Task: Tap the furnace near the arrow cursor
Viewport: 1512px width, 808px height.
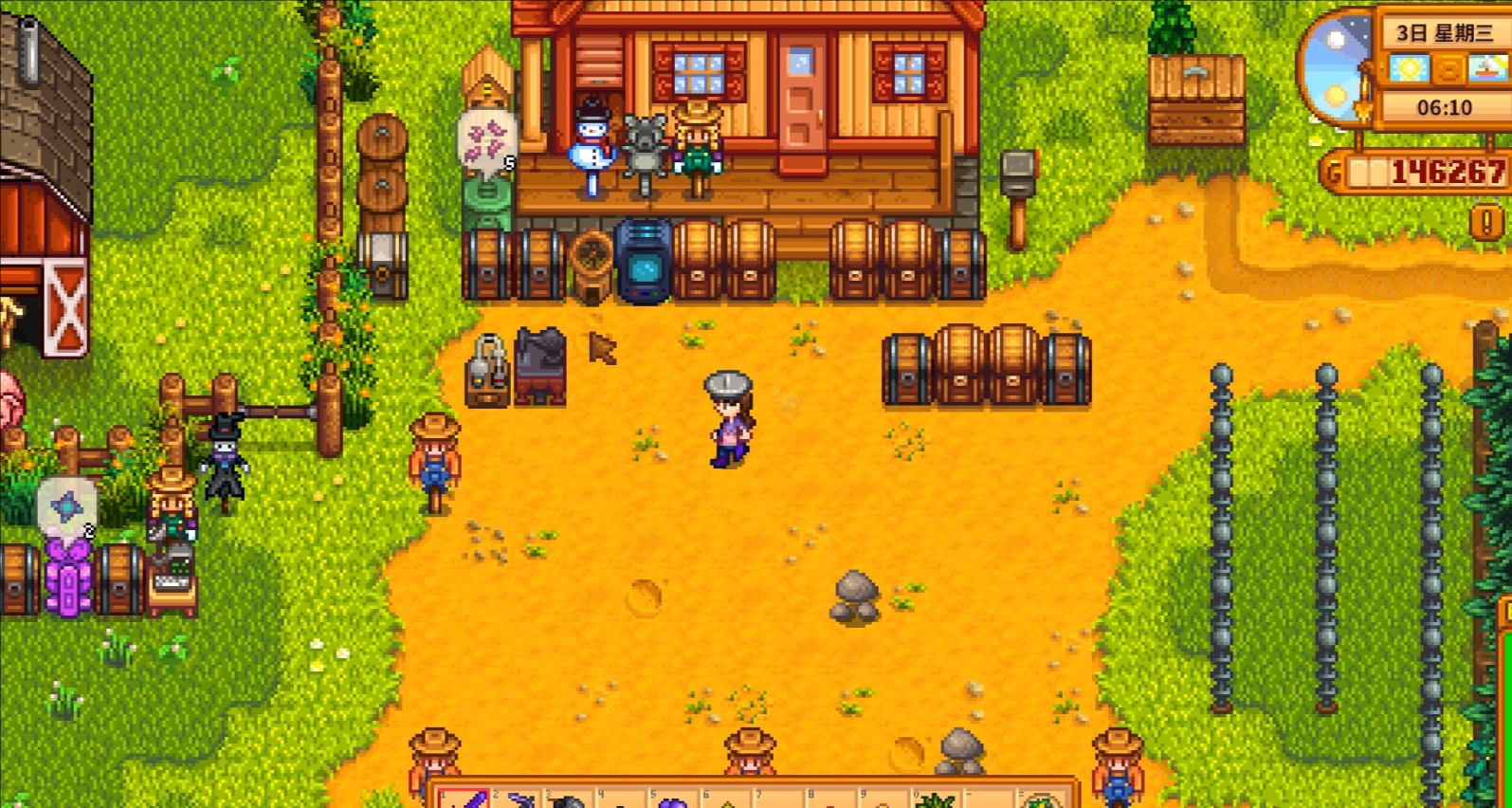Action: pyautogui.click(x=540, y=367)
